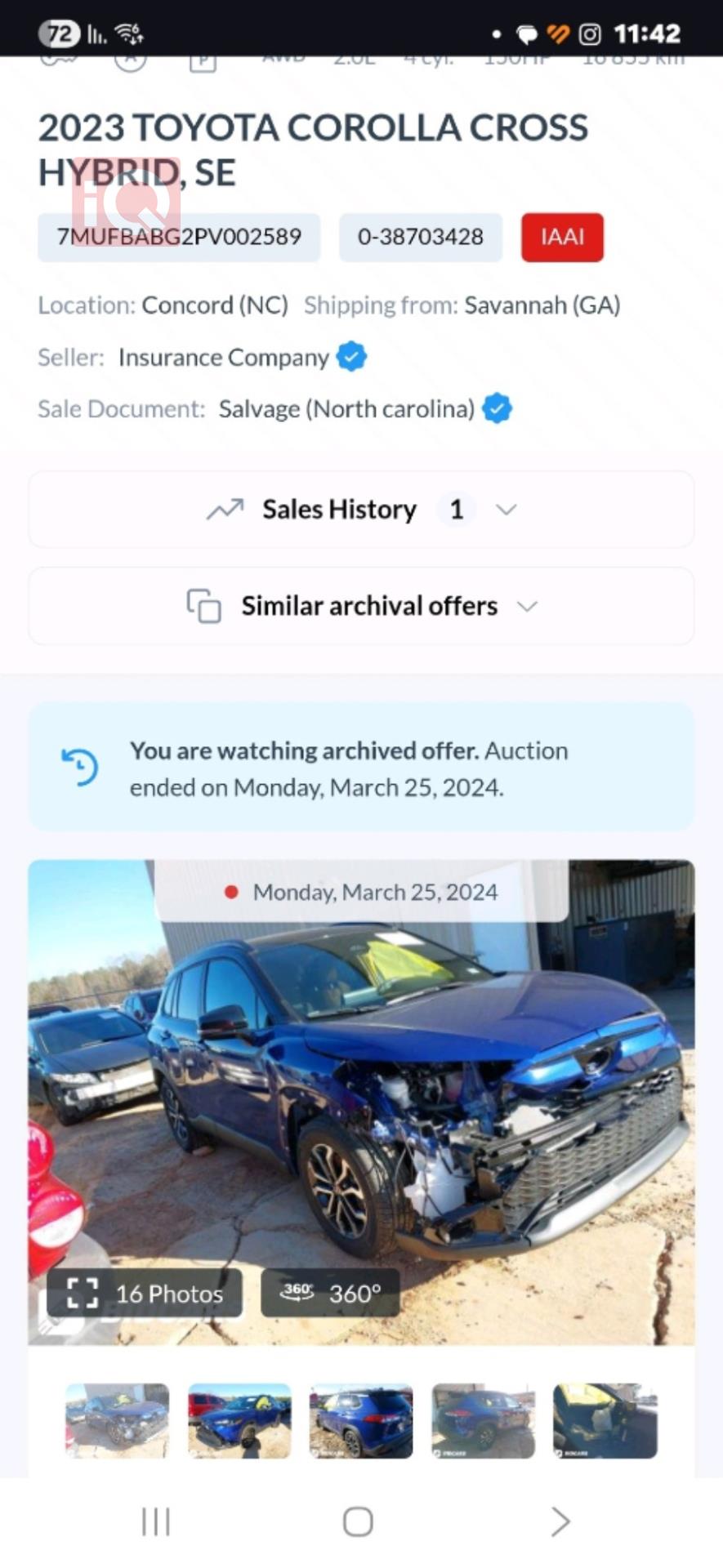Expand the Sales History section
This screenshot has height=1568, width=723.
click(x=361, y=510)
